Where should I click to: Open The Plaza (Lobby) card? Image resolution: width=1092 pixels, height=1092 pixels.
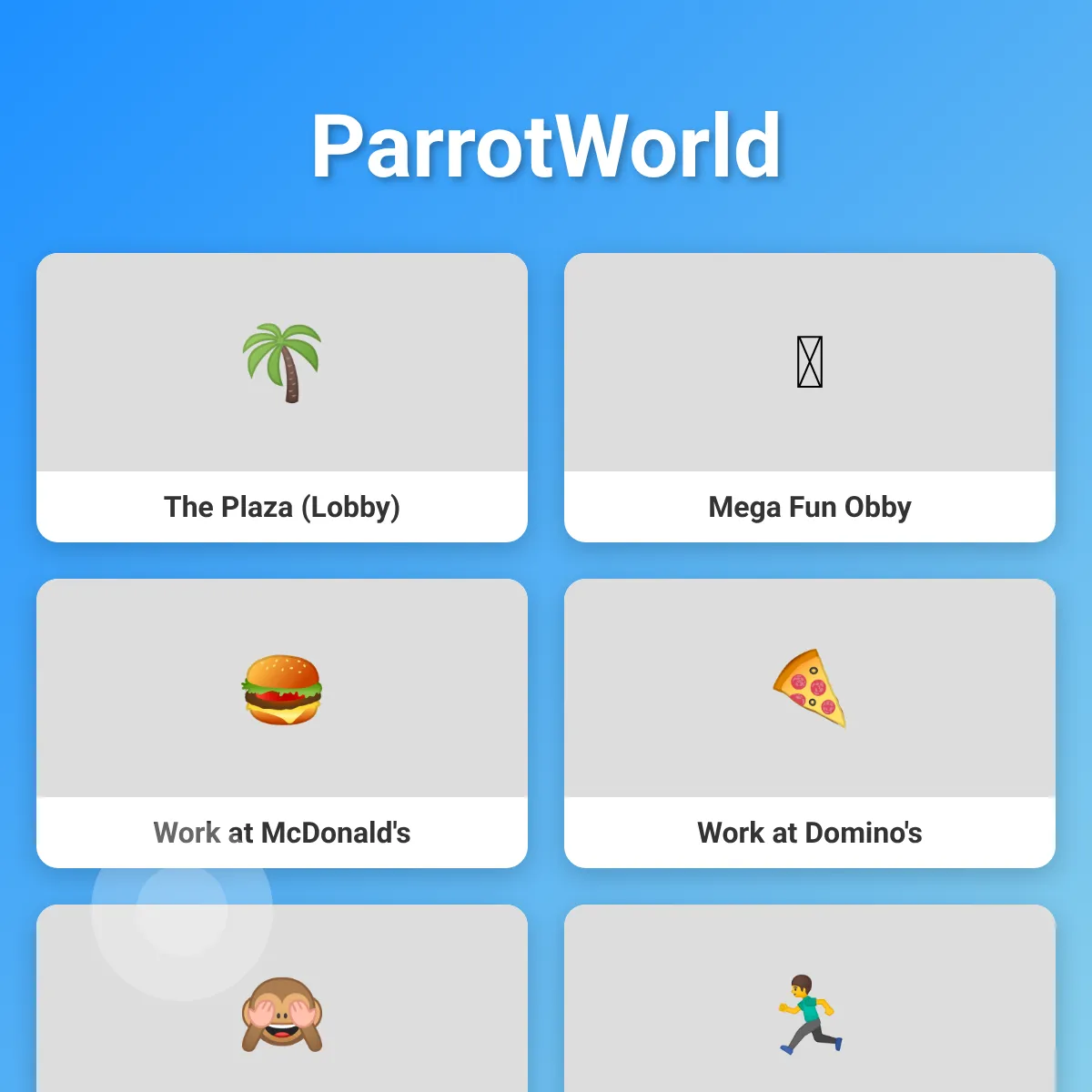282,398
